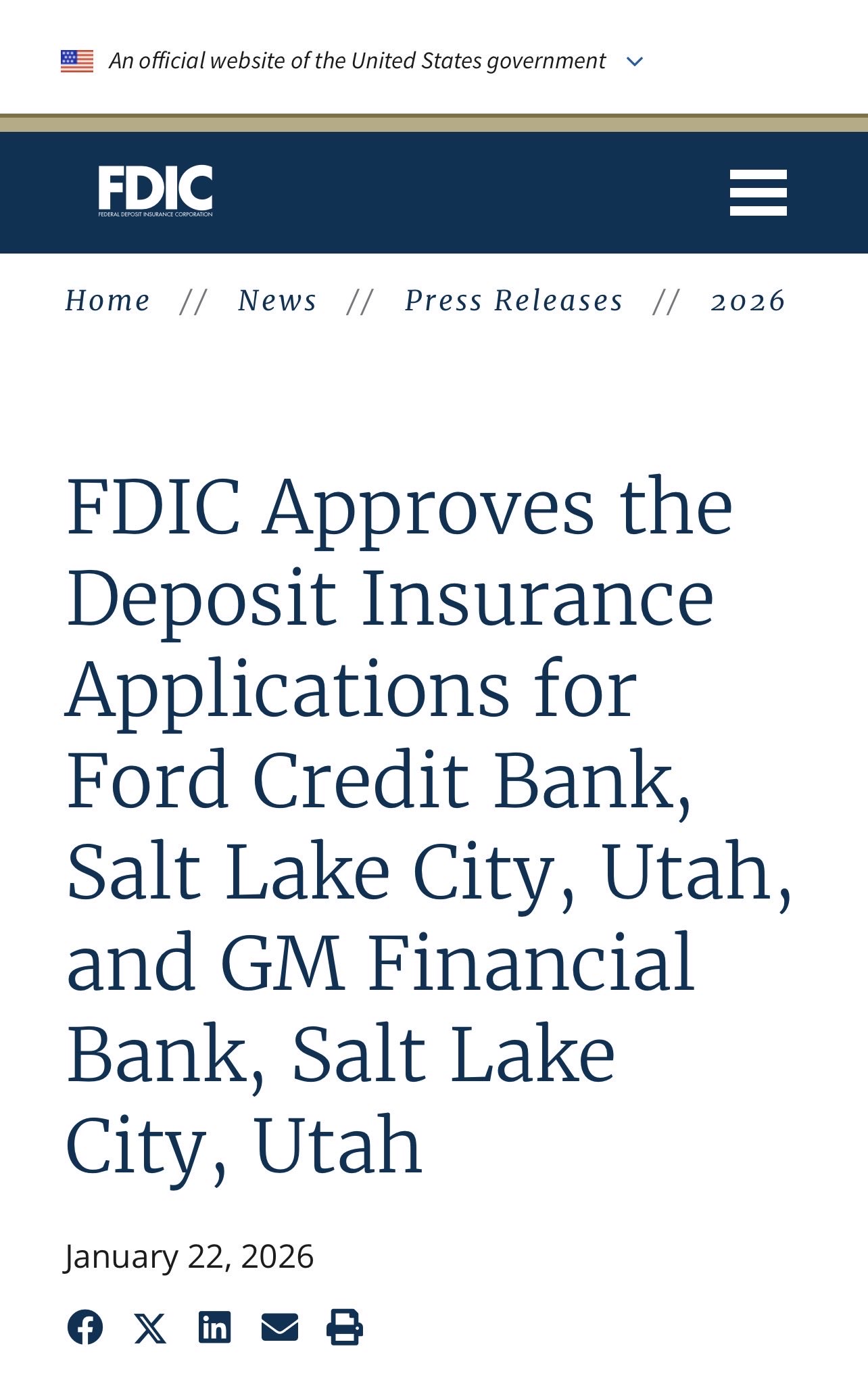Go to the FDIC homepage via logo
This screenshot has height=1382, width=868.
click(155, 191)
